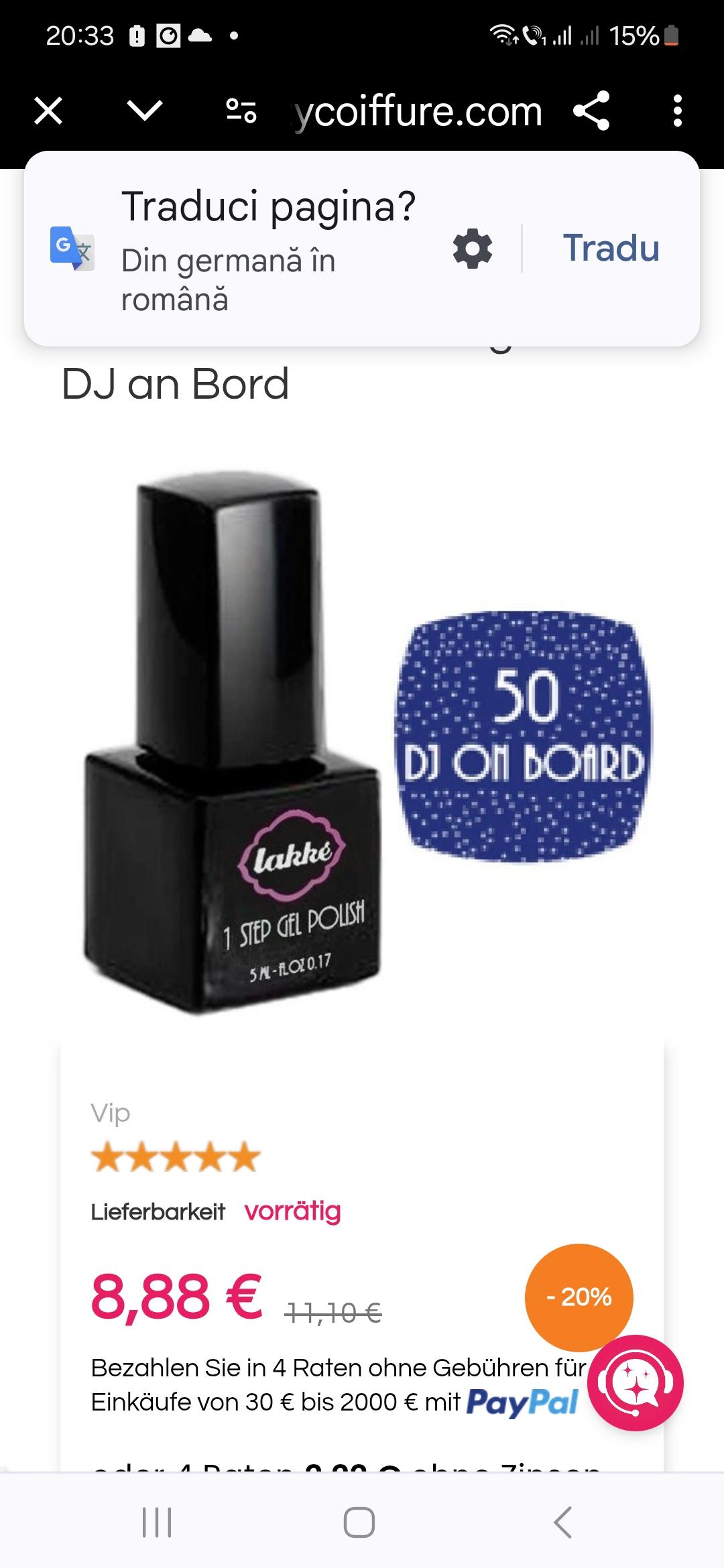724x1568 pixels.
Task: Open recent apps from navigation bar
Action: tap(158, 1522)
